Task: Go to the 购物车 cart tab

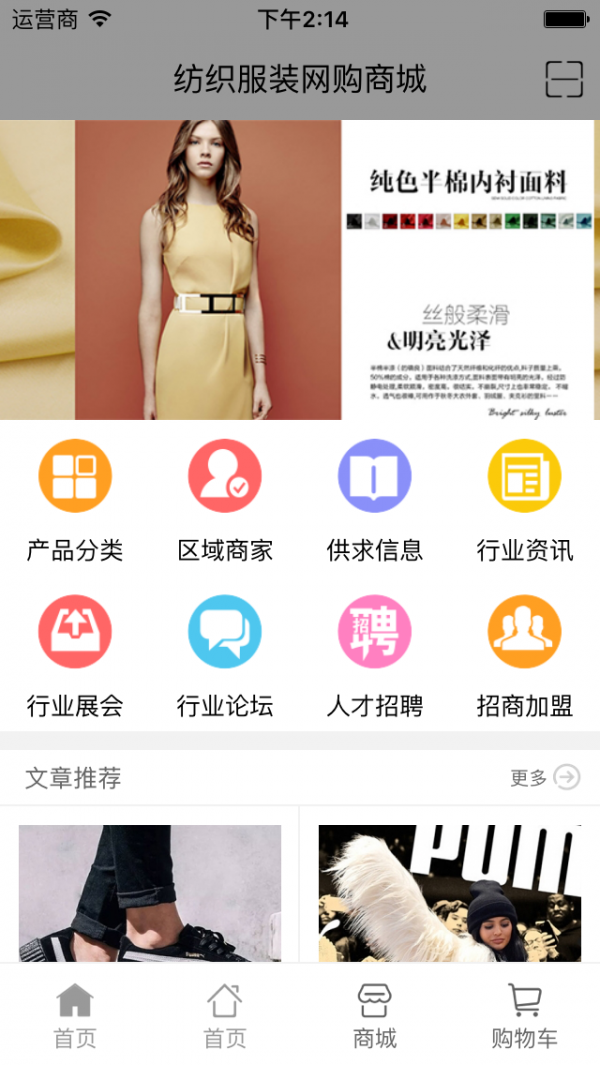Action: (525, 1015)
